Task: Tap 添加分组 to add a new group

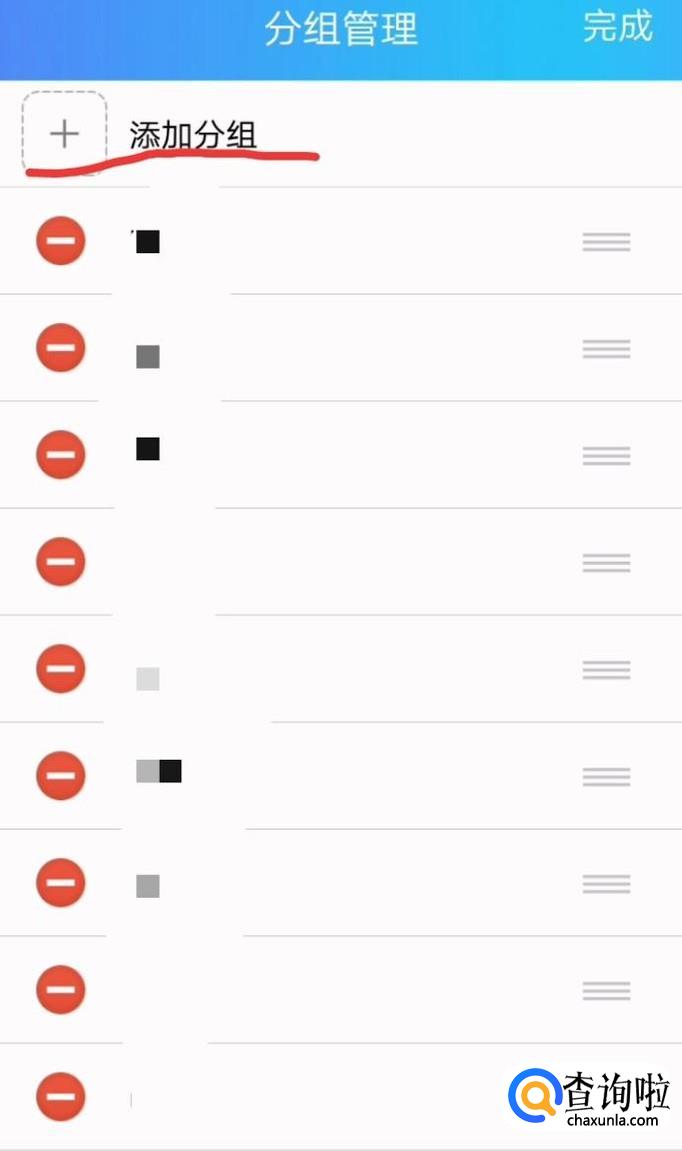Action: pyautogui.click(x=192, y=134)
